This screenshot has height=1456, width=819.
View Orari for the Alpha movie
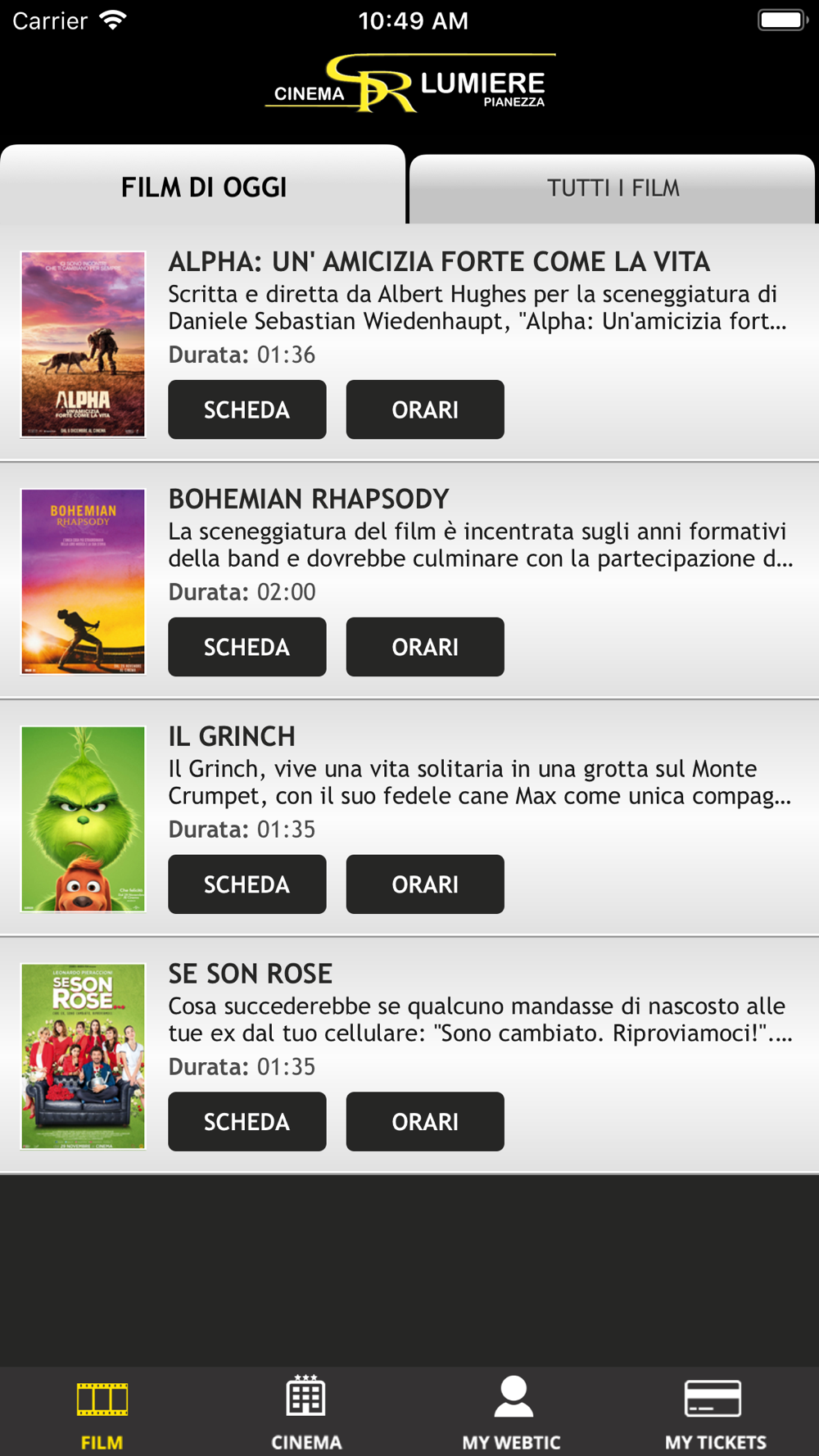click(424, 409)
